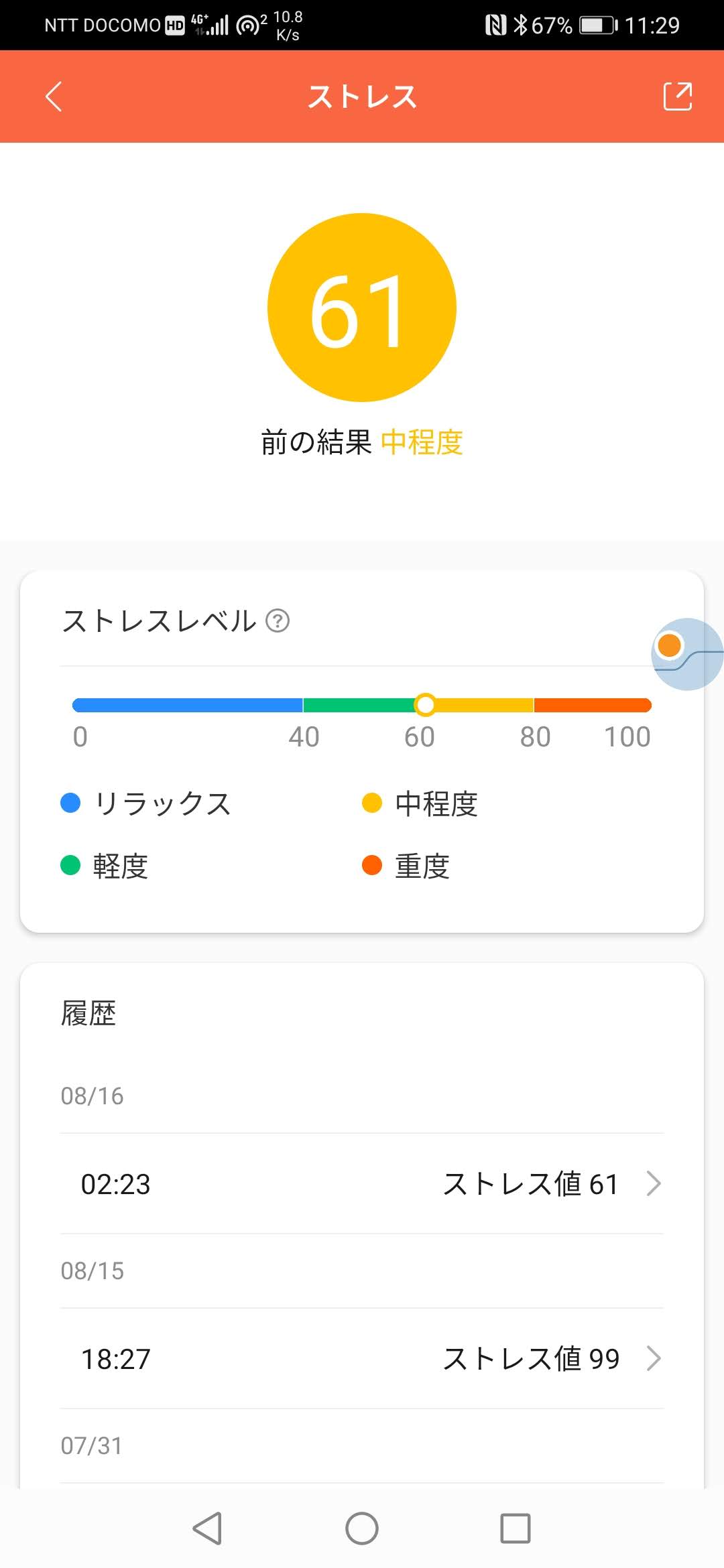The image size is (724, 1568).
Task: Open the stress level help icon
Action: pyautogui.click(x=278, y=620)
